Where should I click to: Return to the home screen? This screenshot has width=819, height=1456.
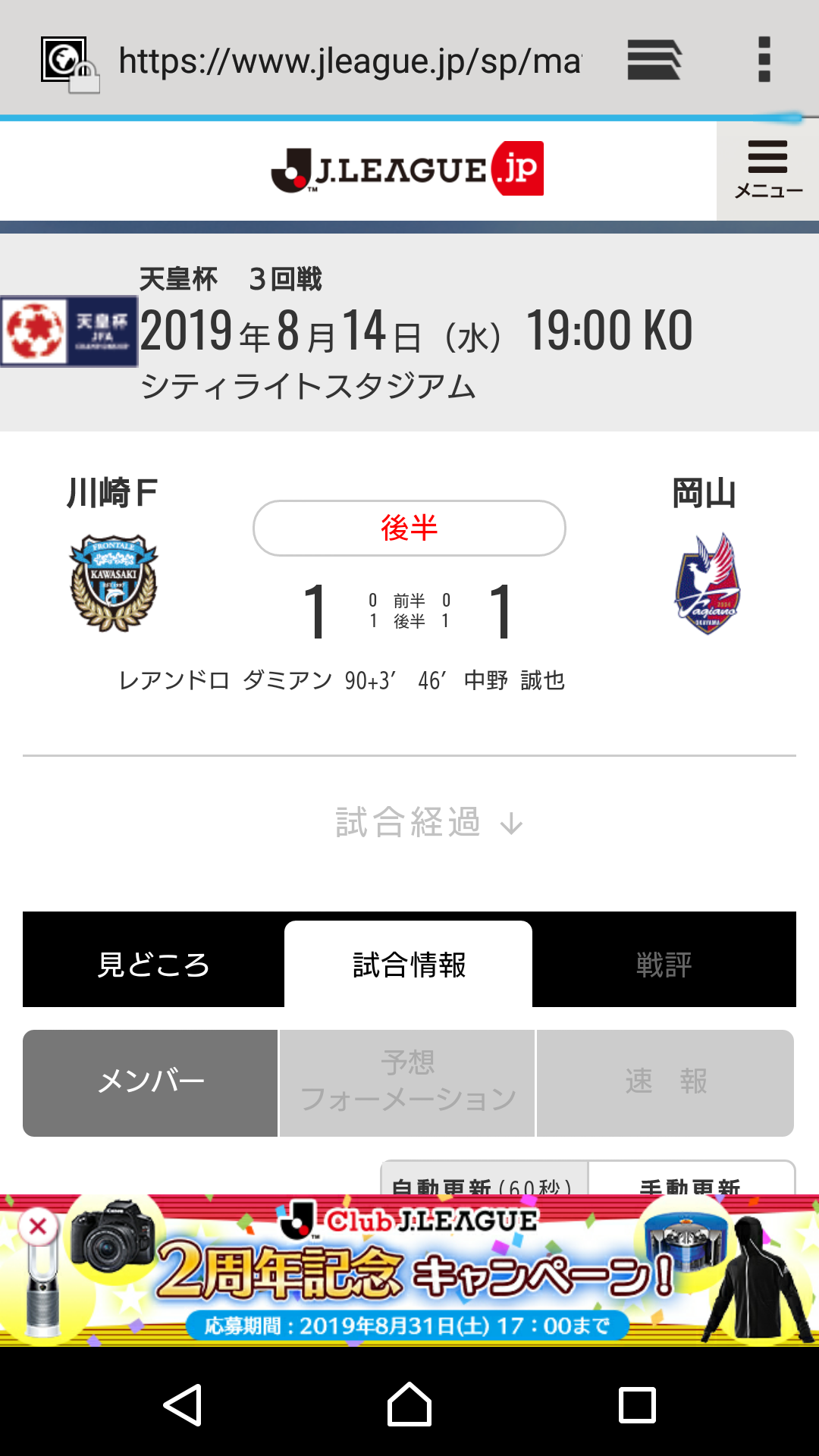[x=409, y=1404]
